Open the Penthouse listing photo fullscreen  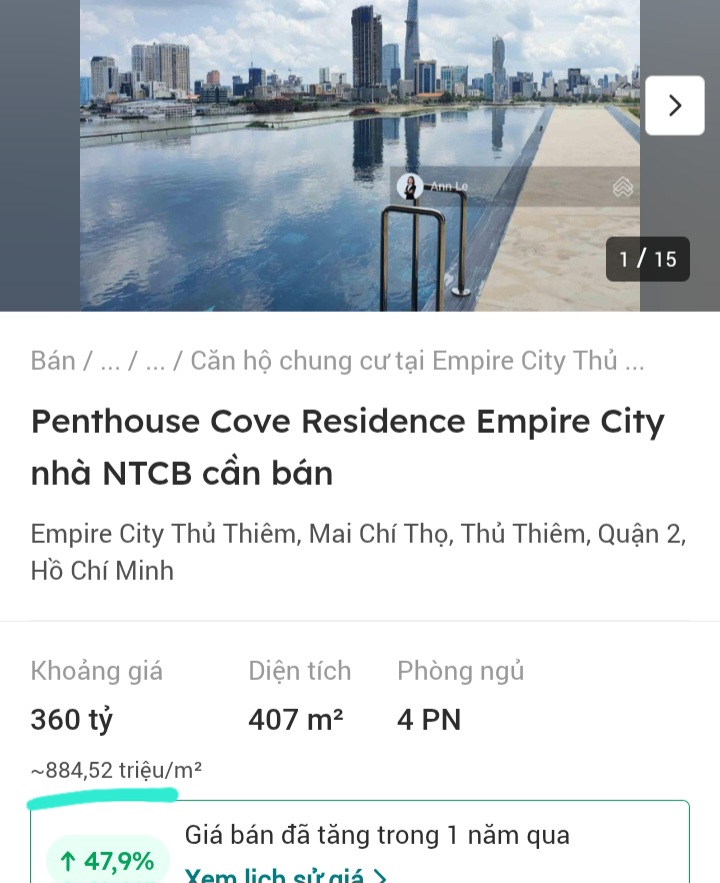tap(360, 155)
